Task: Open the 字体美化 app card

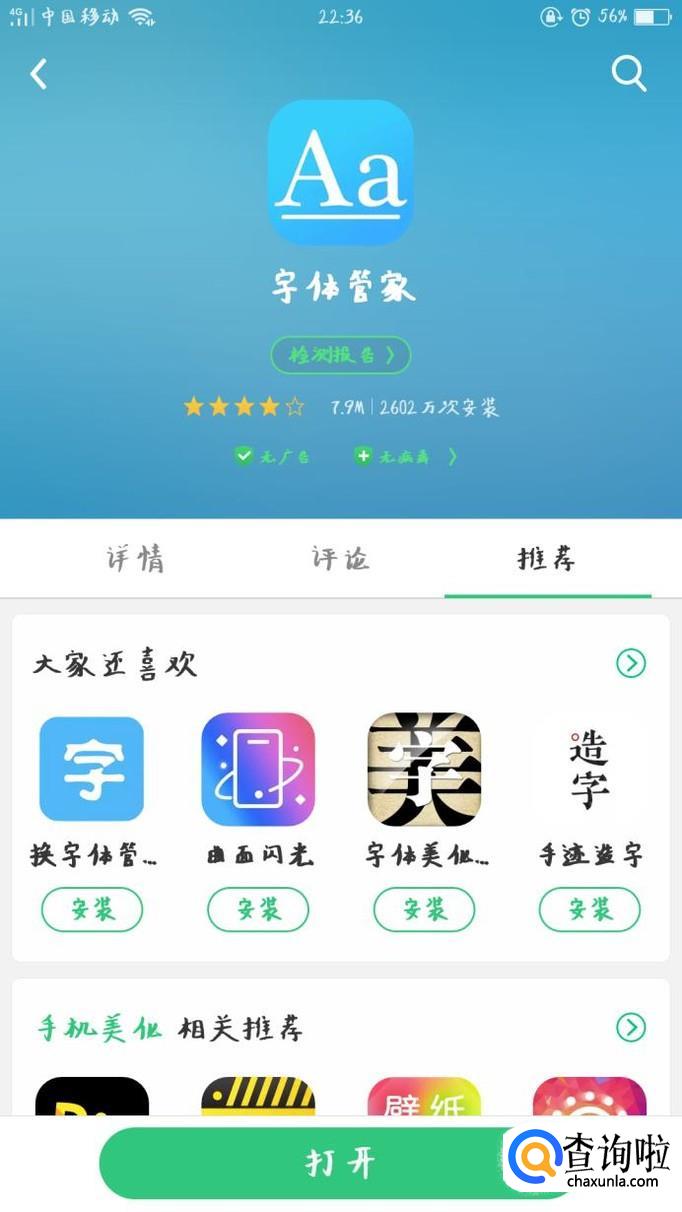Action: 424,769
